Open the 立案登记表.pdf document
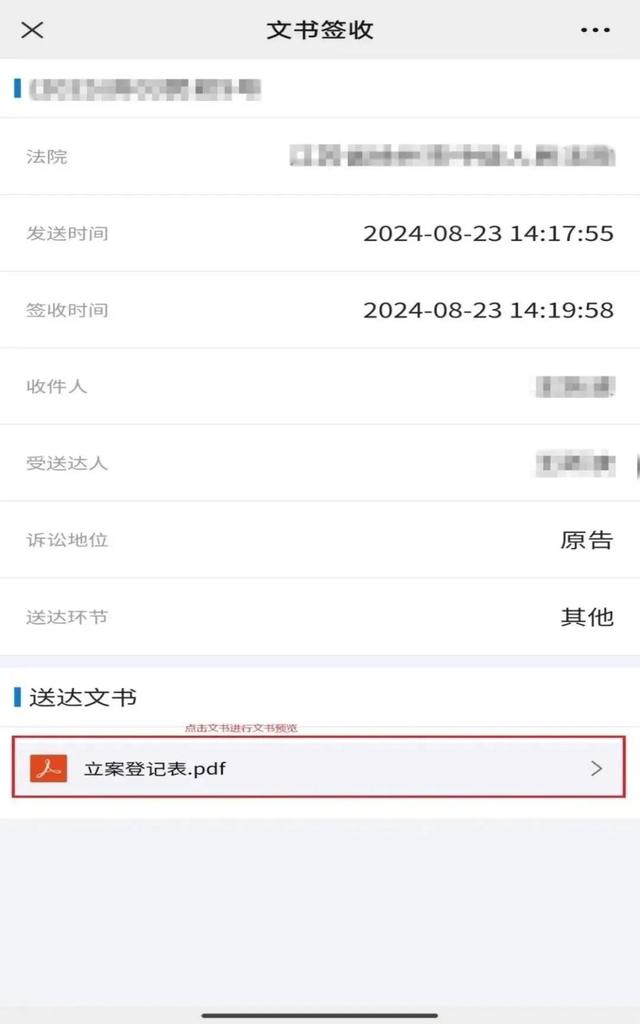The height and width of the screenshot is (1024, 640). [319, 767]
